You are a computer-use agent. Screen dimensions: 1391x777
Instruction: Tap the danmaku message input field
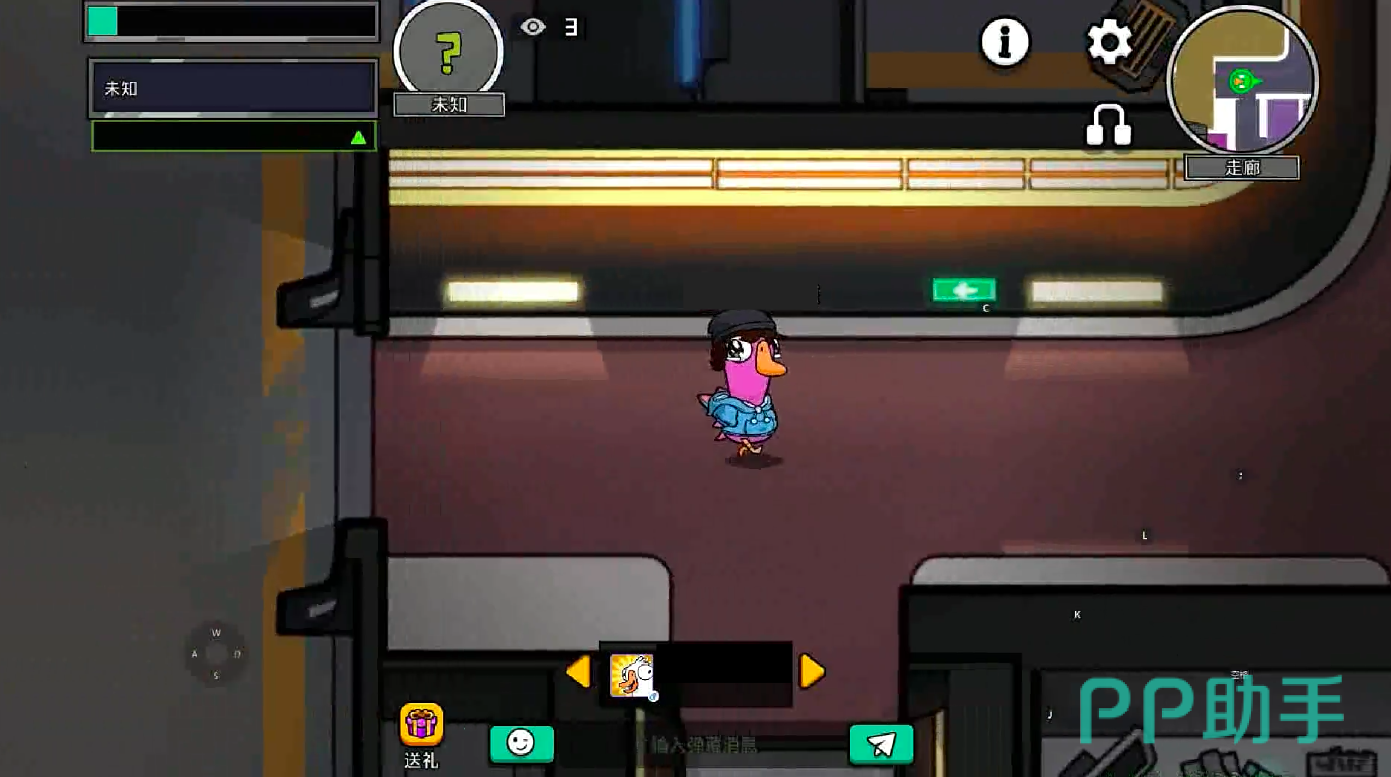[705, 745]
